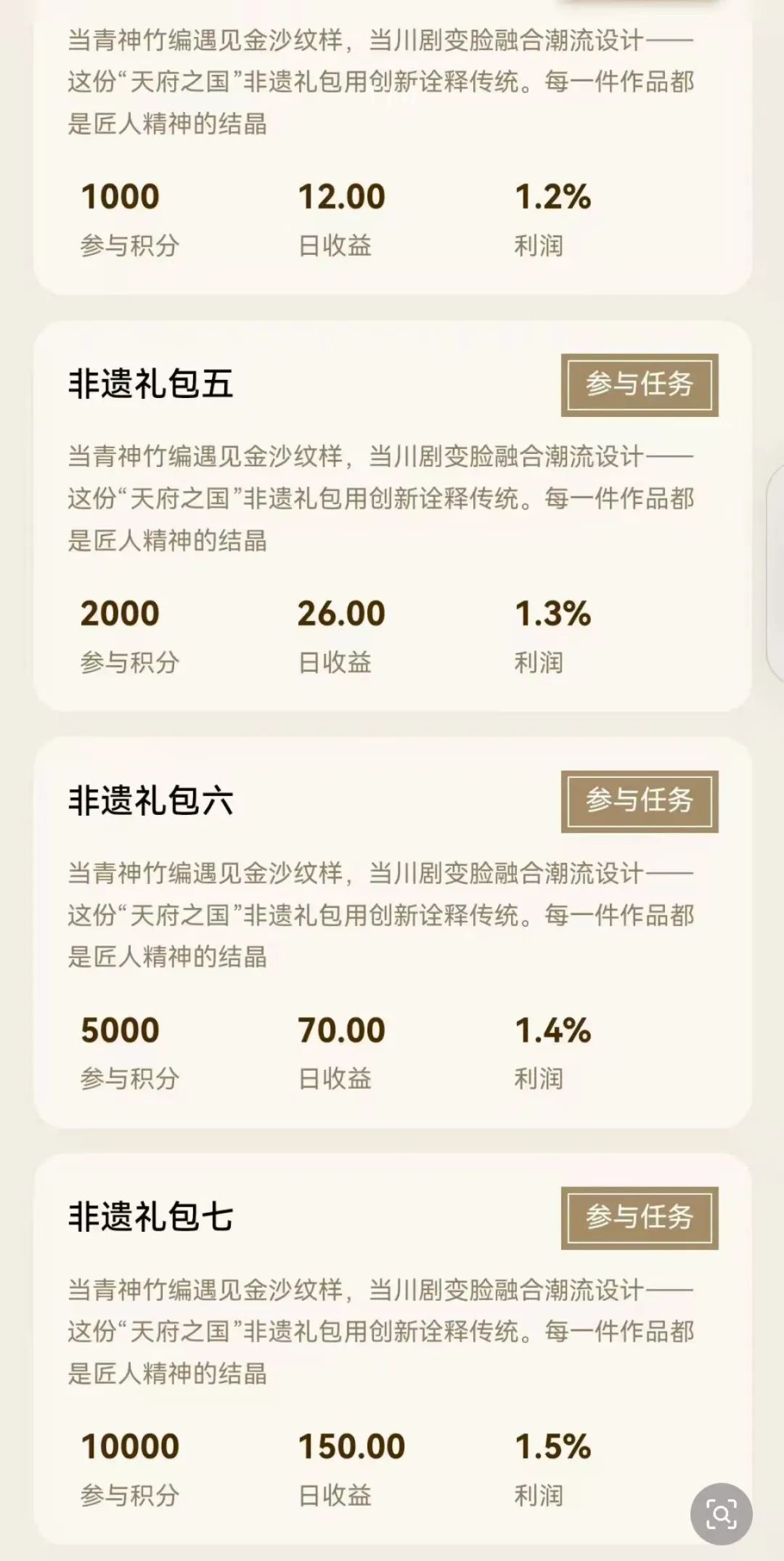
Task: Join the task for 非遗礼包六
Action: point(639,801)
